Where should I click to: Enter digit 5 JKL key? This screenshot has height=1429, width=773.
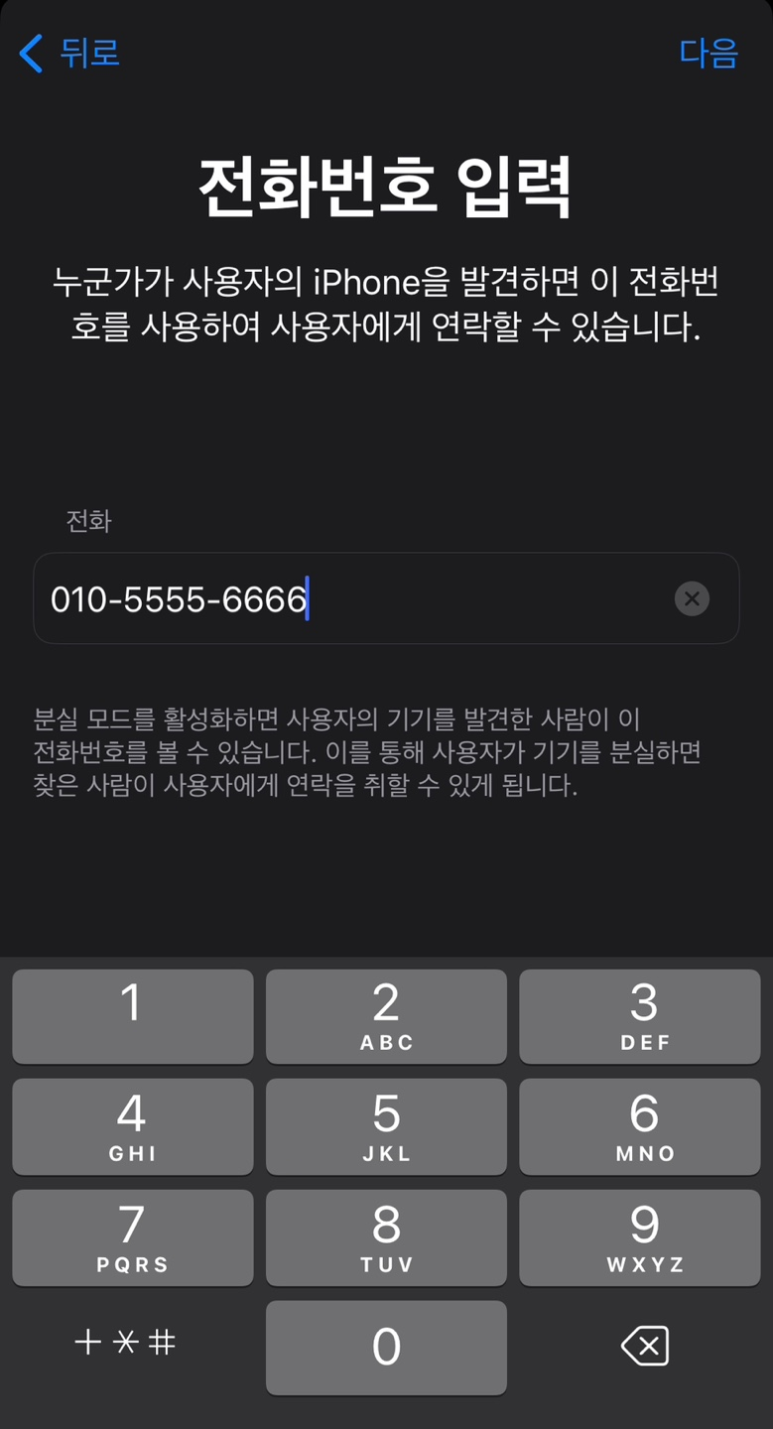[386, 1126]
